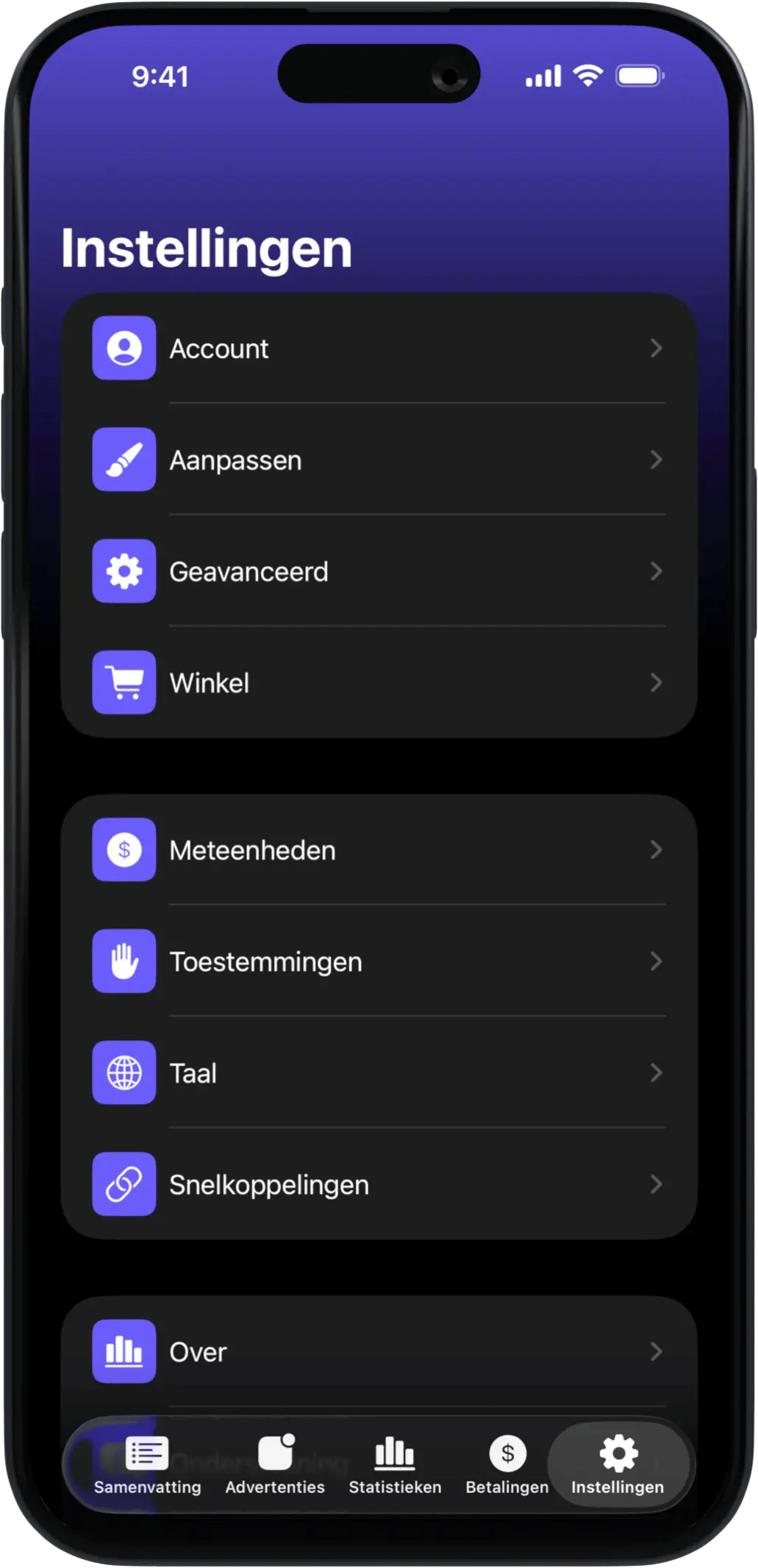Open Snelkoppelingen shortcuts
The image size is (758, 1568).
pyautogui.click(x=378, y=1184)
